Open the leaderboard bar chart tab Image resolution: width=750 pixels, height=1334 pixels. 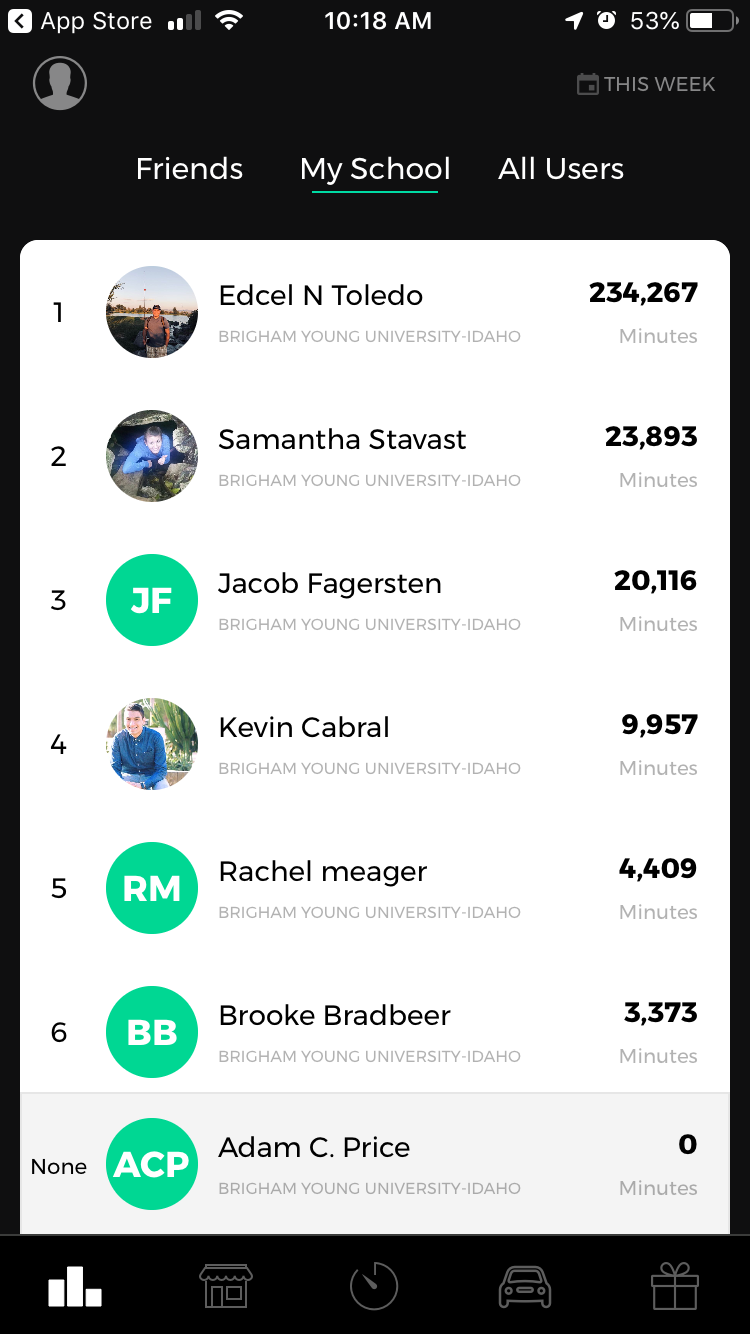click(x=75, y=1285)
